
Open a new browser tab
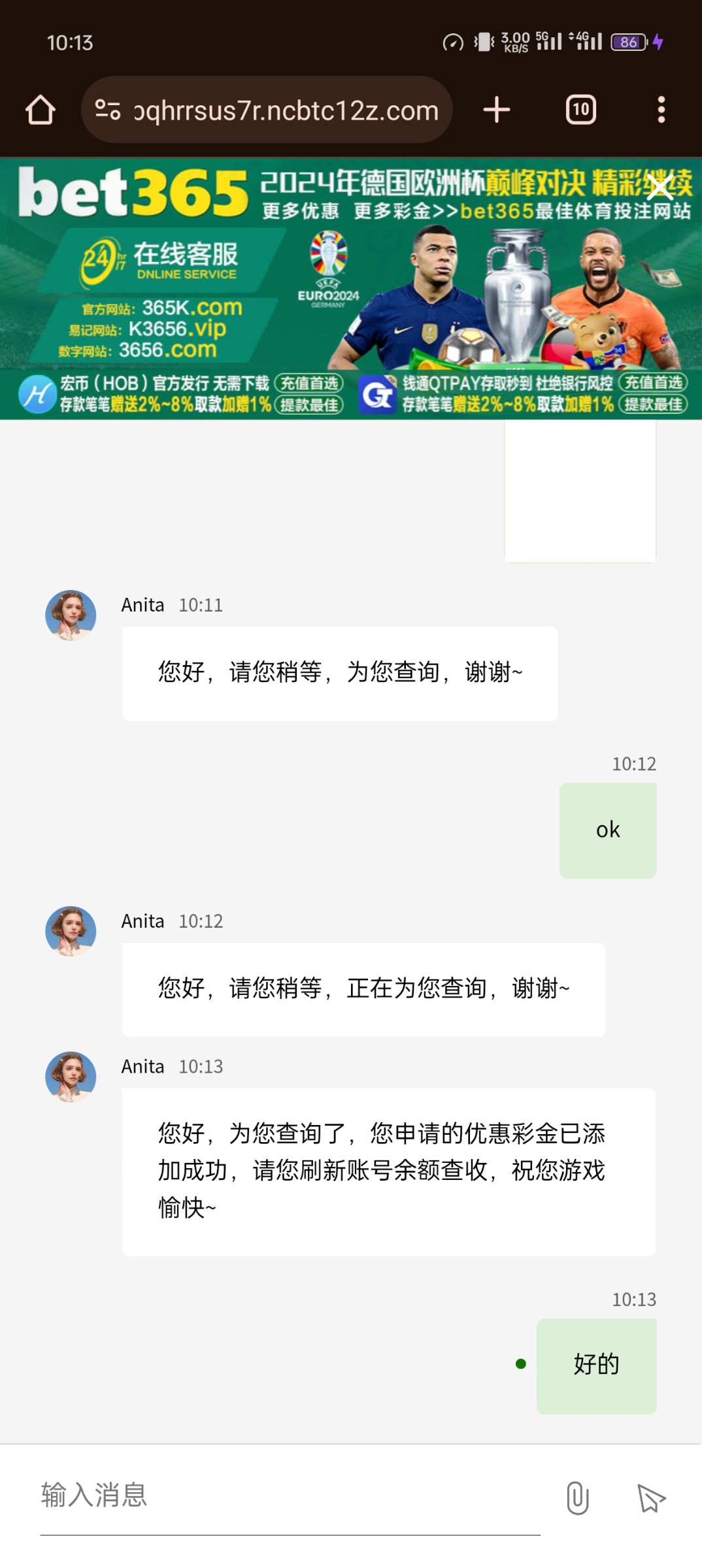point(497,110)
